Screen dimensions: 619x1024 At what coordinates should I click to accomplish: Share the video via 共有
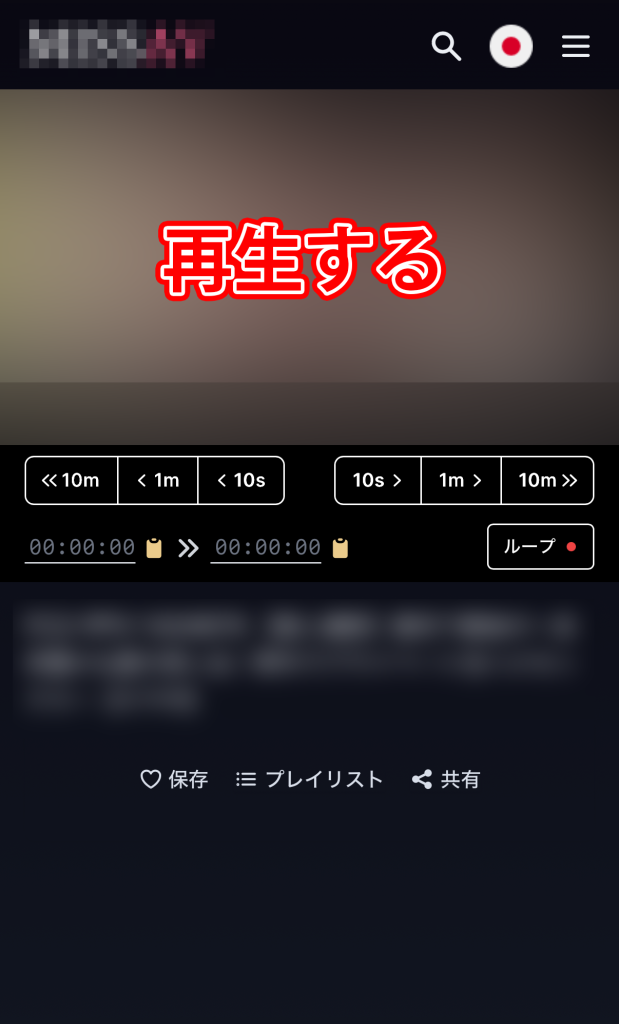click(x=446, y=779)
